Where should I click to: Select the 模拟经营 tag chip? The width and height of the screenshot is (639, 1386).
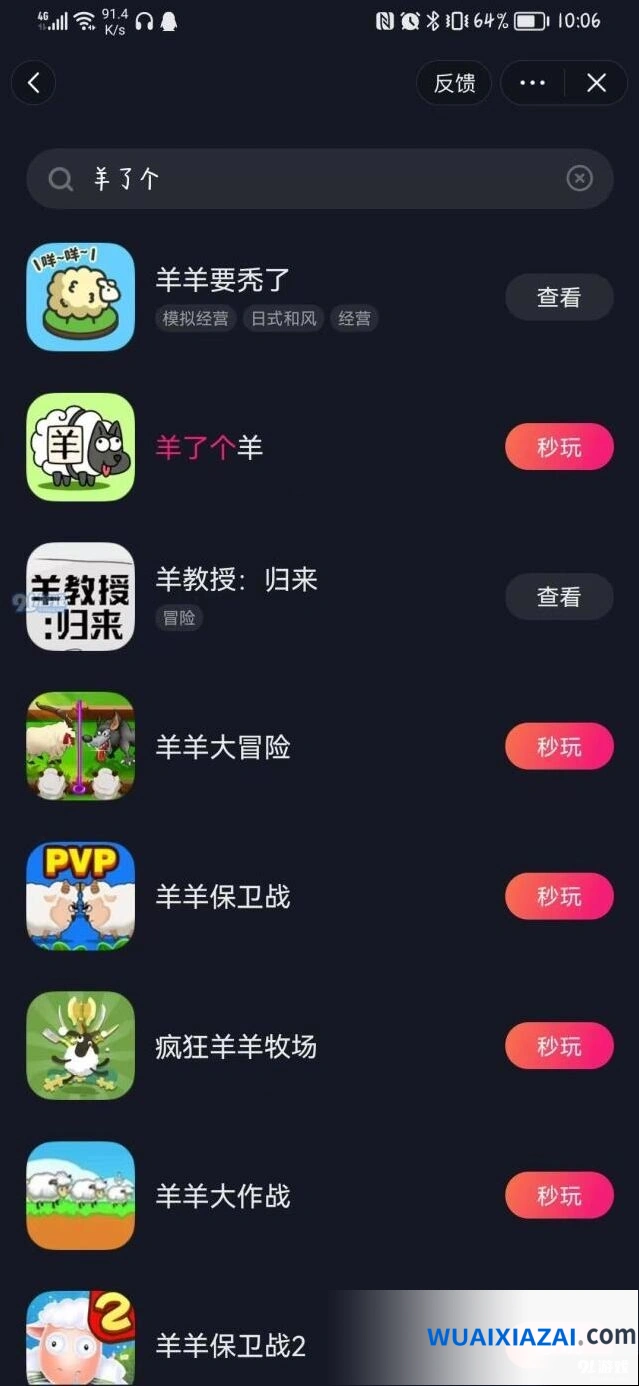pyautogui.click(x=196, y=319)
